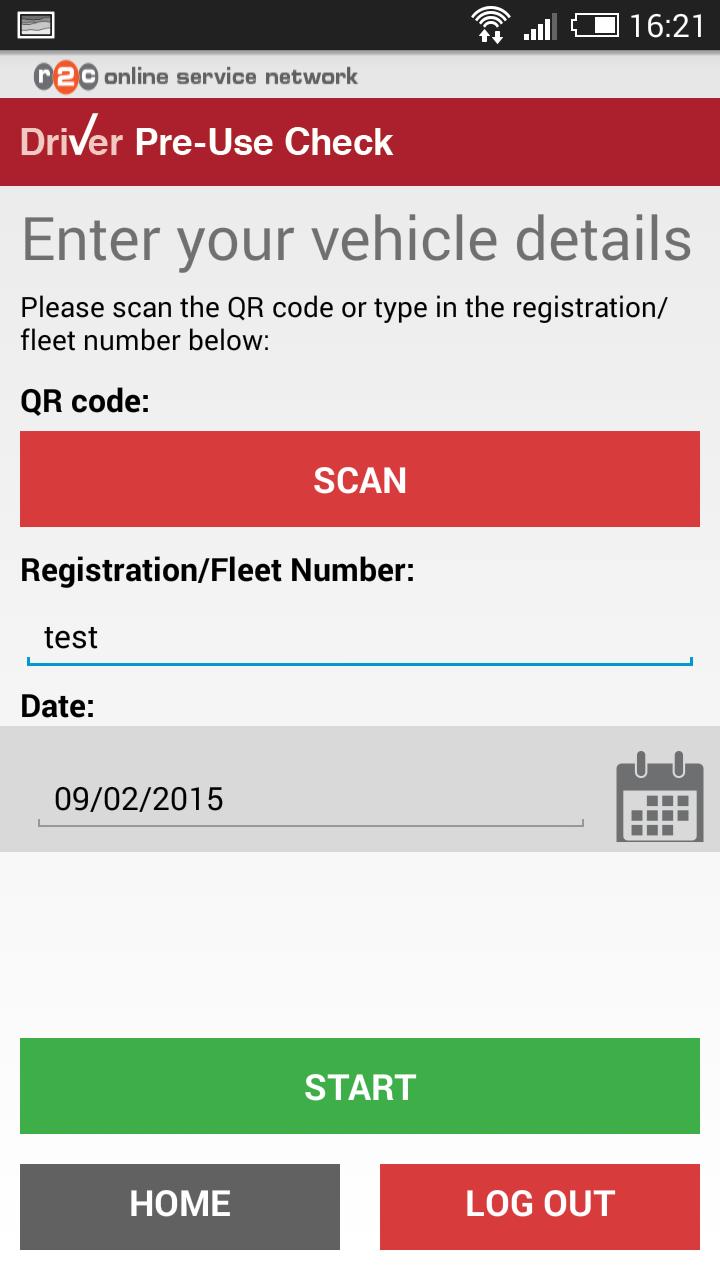
Task: Log out of the driver account
Action: click(540, 1206)
